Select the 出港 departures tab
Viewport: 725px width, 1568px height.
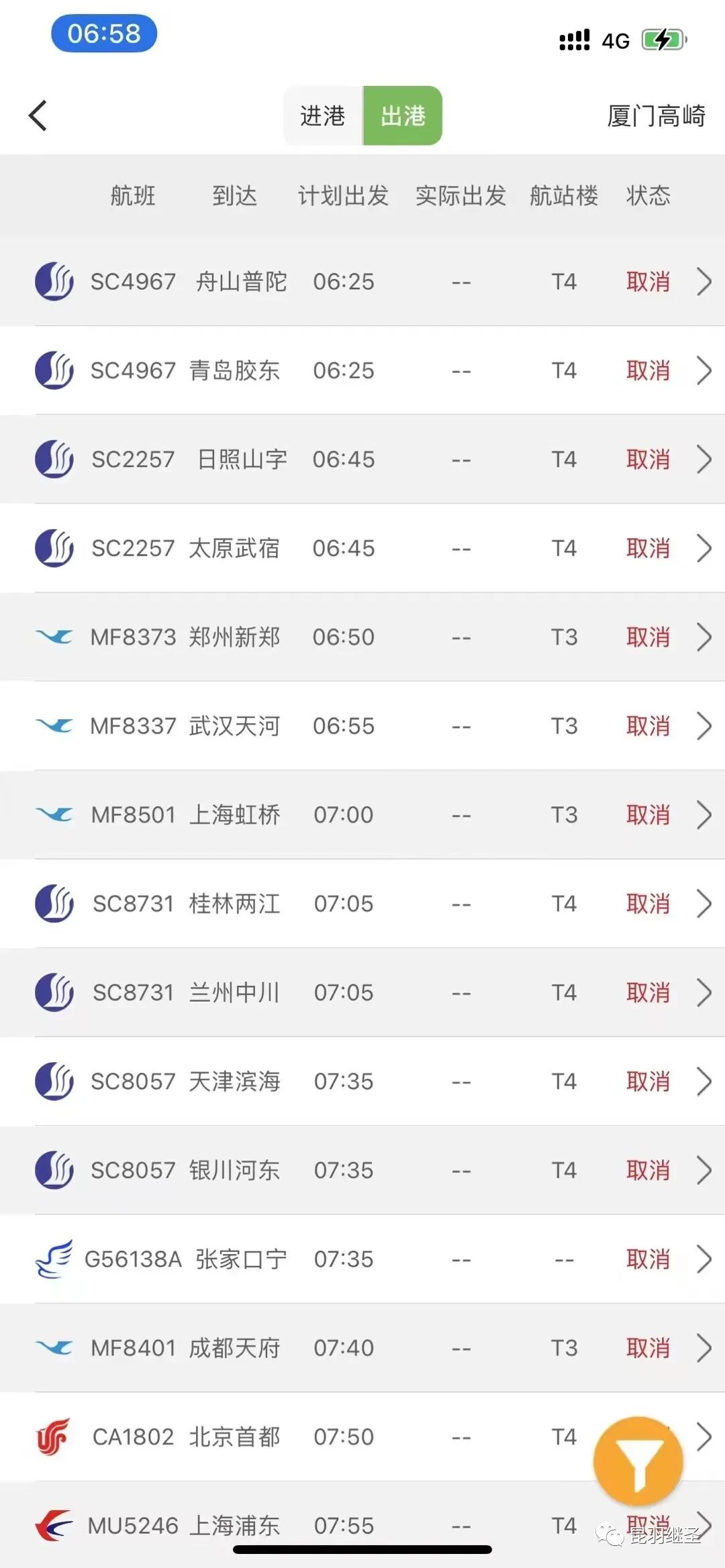403,115
